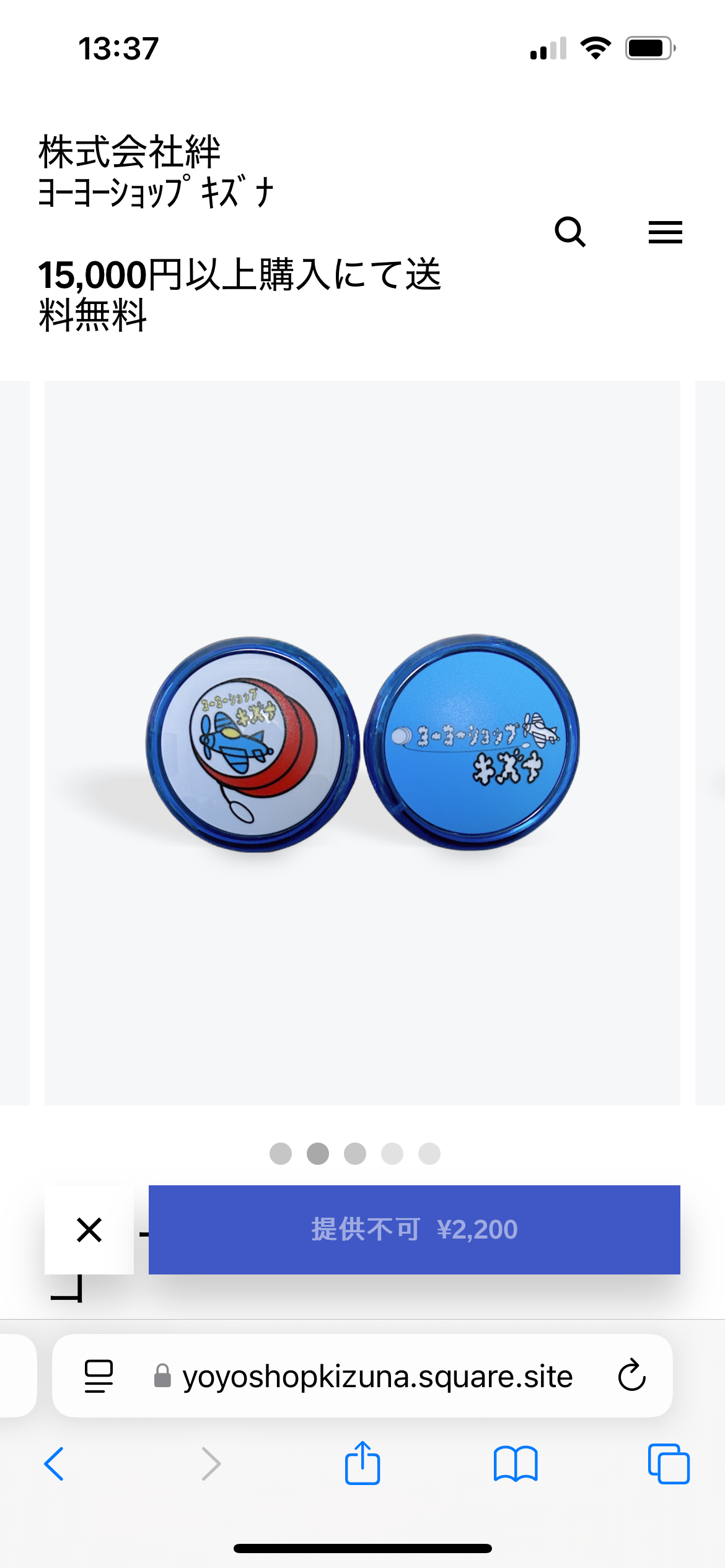The width and height of the screenshot is (725, 1568).
Task: Open the hamburger navigation menu
Action: coord(665,232)
